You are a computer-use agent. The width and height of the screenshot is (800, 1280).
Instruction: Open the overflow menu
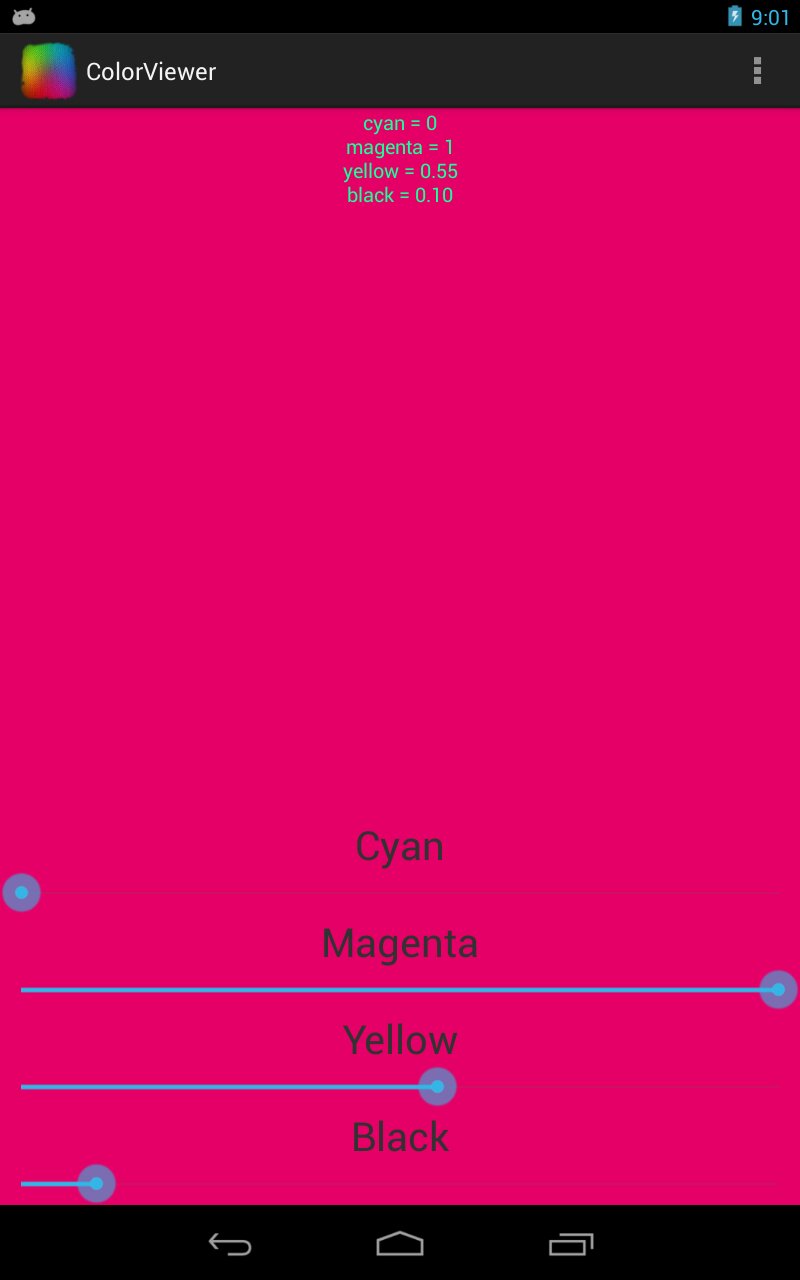(x=757, y=70)
